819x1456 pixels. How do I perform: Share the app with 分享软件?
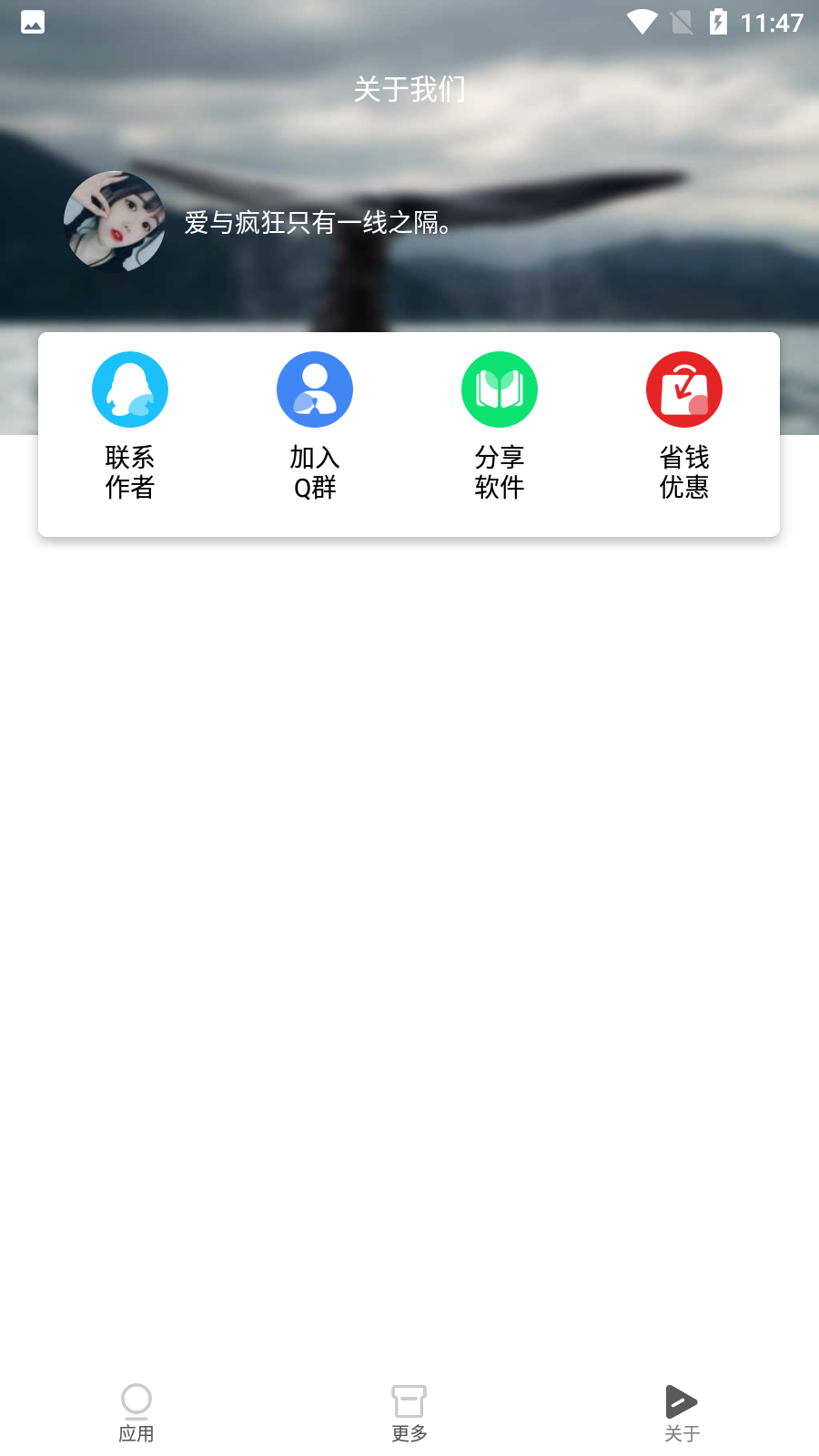coord(500,425)
